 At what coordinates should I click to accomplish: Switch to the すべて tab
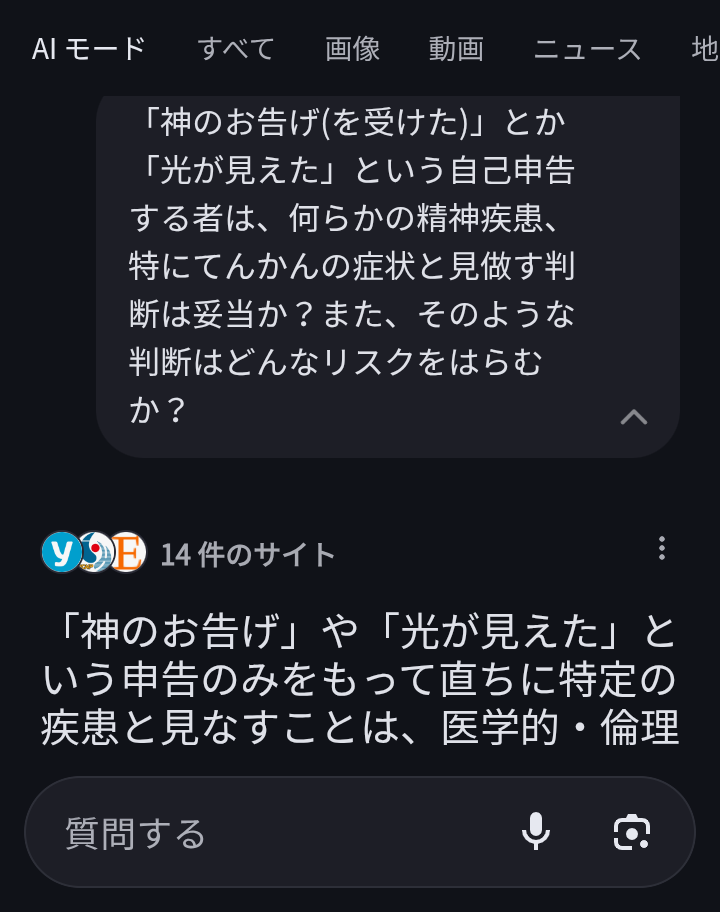[236, 48]
